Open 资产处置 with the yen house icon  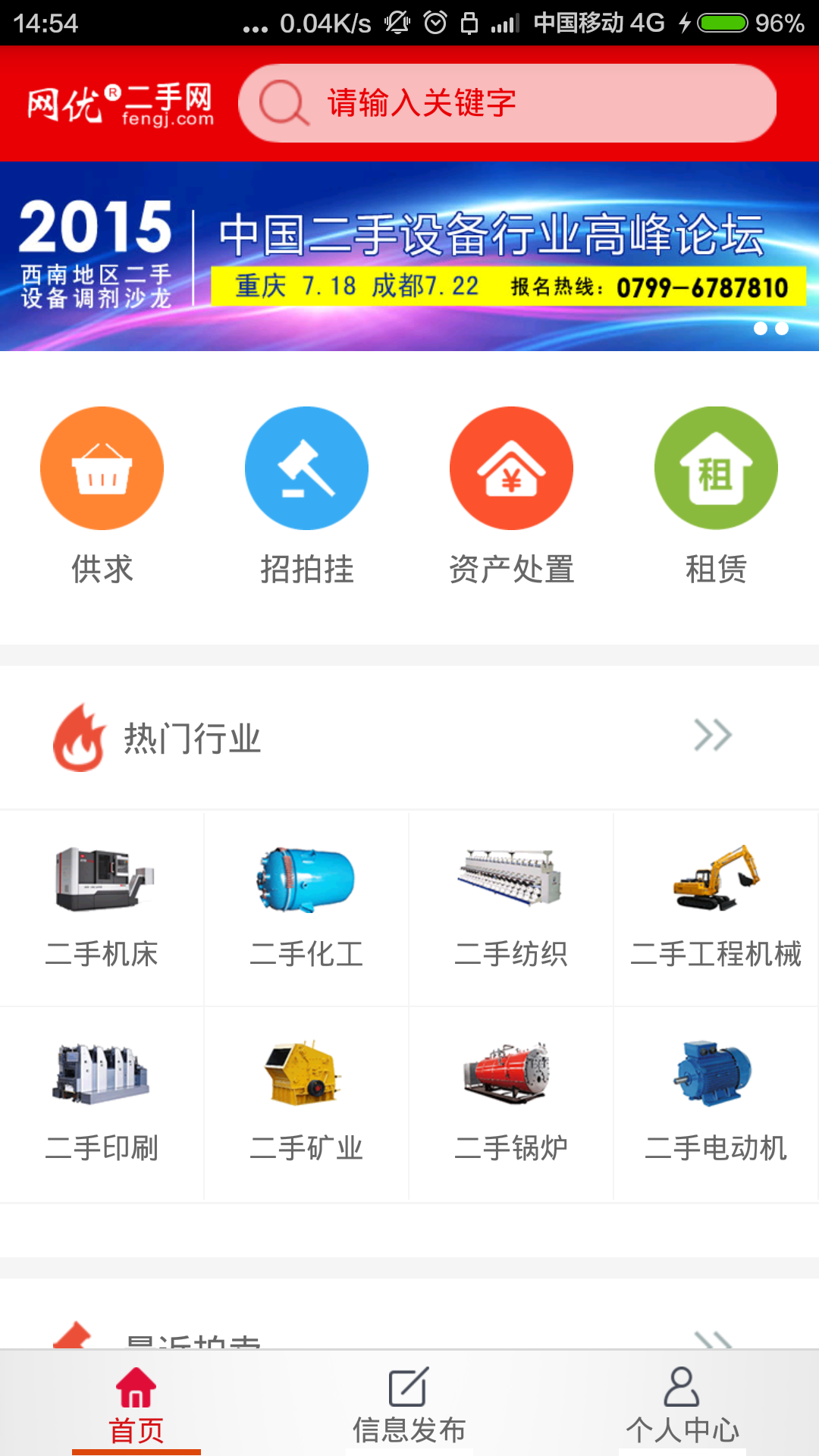[x=511, y=468]
